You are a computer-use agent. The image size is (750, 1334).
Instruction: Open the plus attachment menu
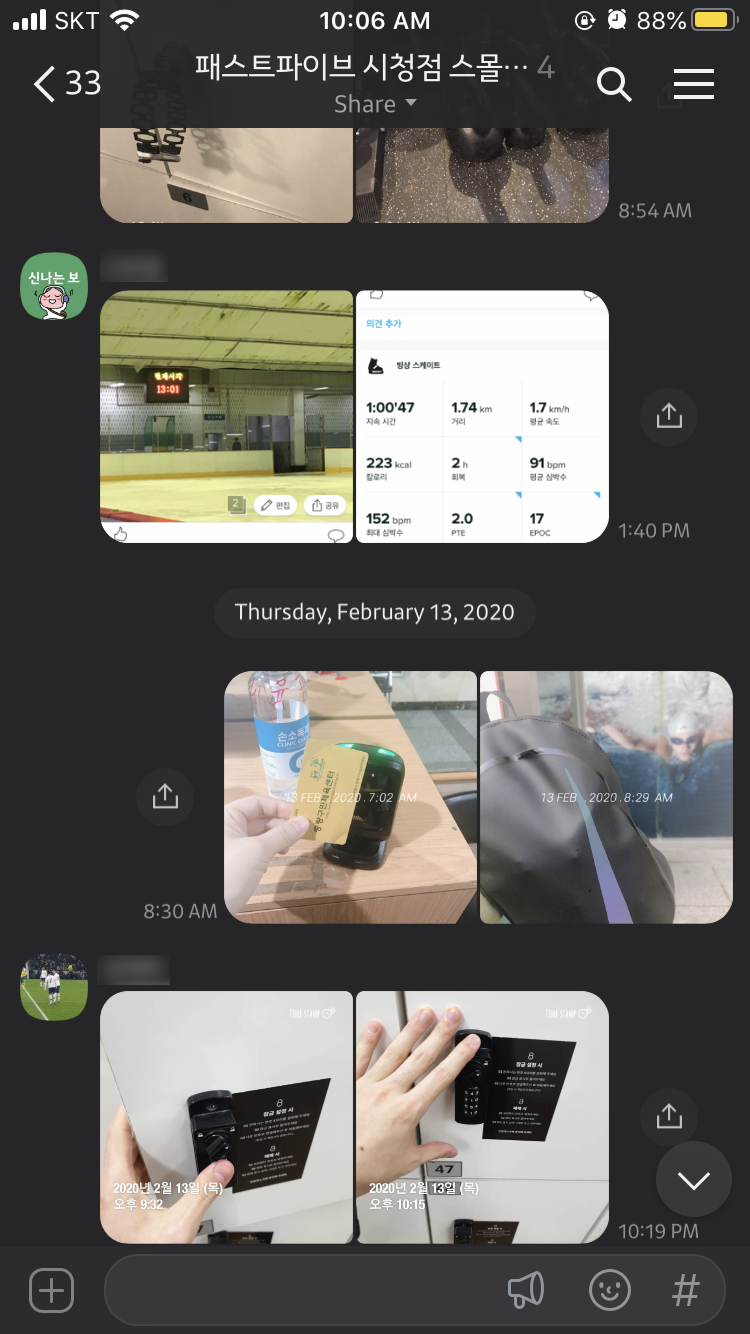tap(51, 1290)
